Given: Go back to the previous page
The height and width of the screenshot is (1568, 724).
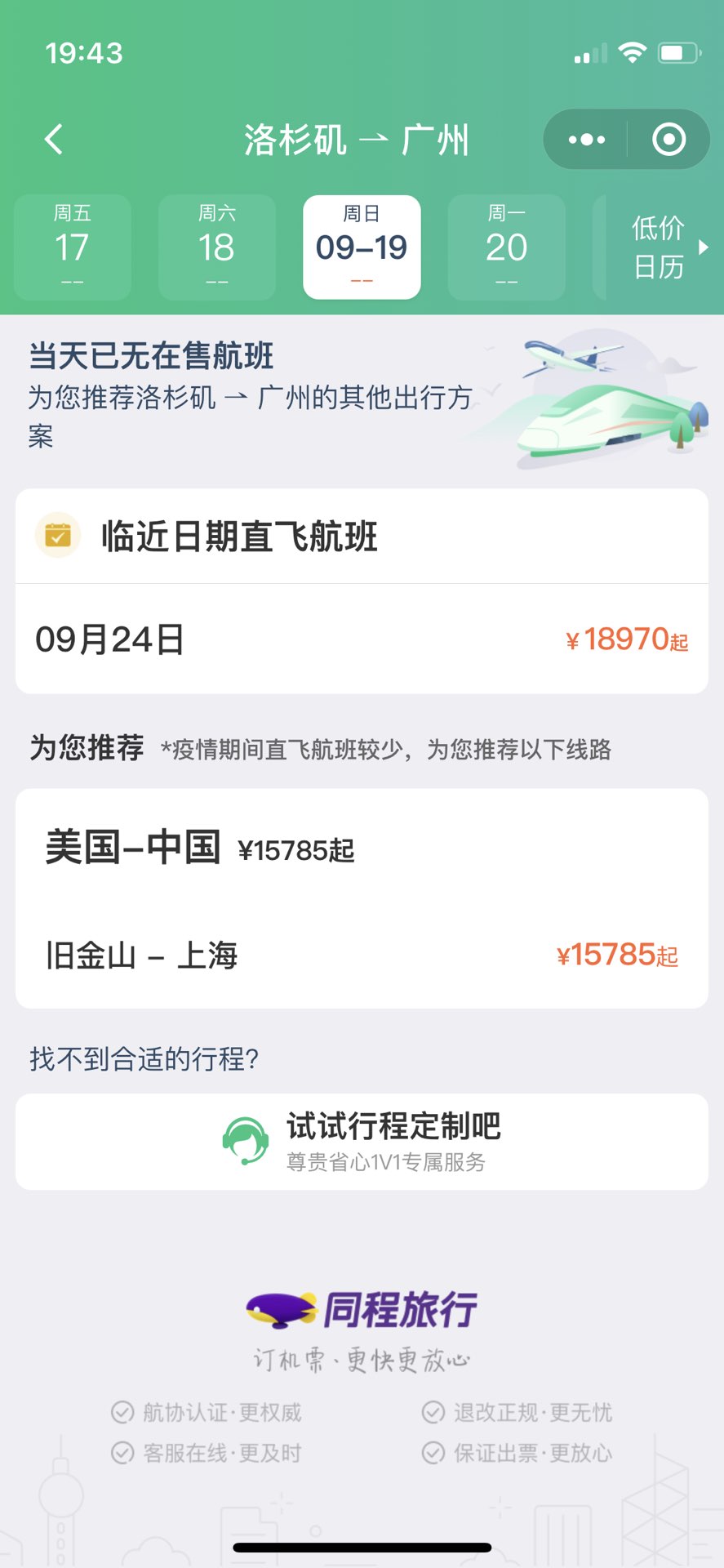Looking at the screenshot, I should 54,140.
